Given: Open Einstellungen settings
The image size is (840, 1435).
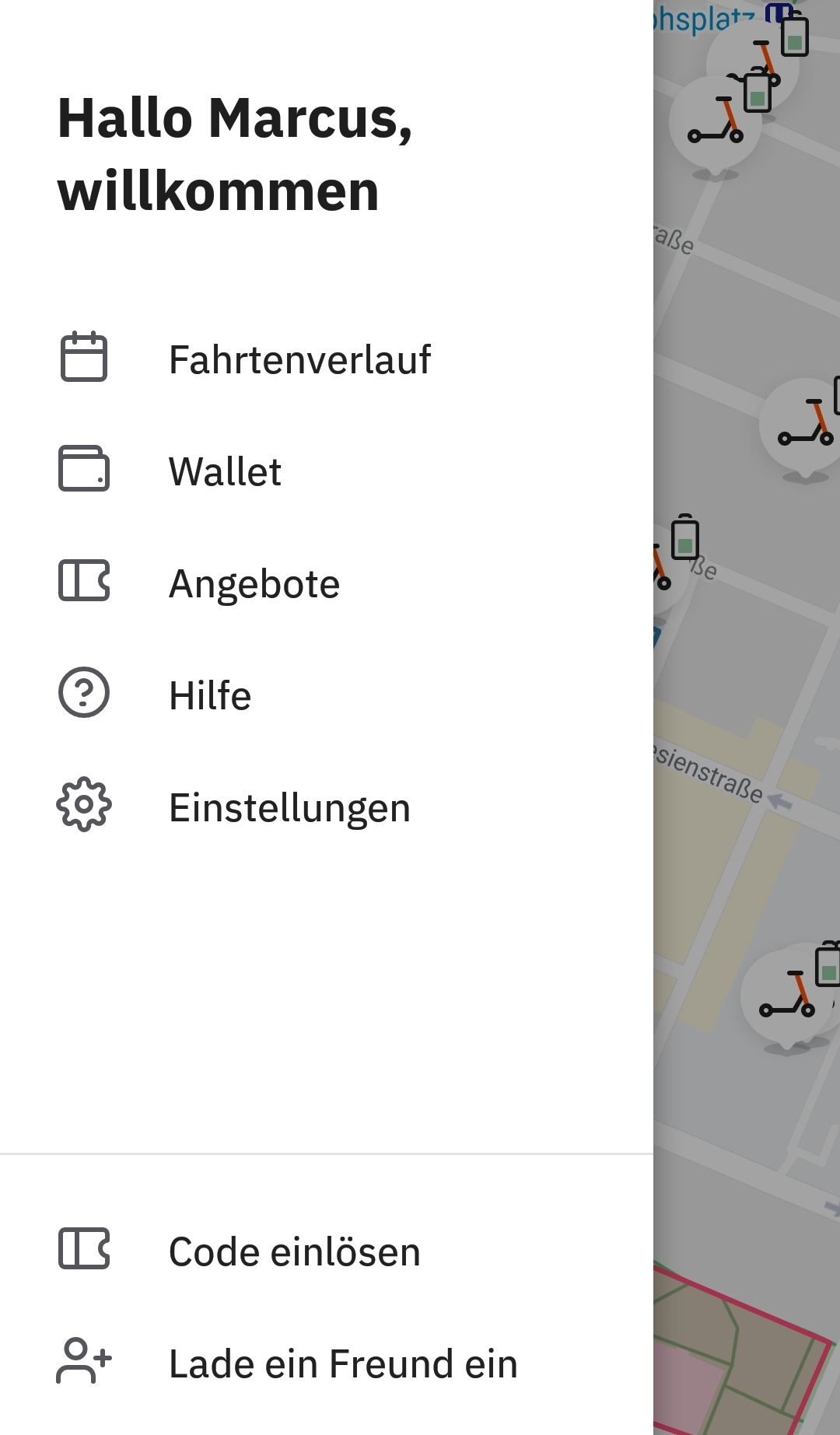Looking at the screenshot, I should point(289,807).
